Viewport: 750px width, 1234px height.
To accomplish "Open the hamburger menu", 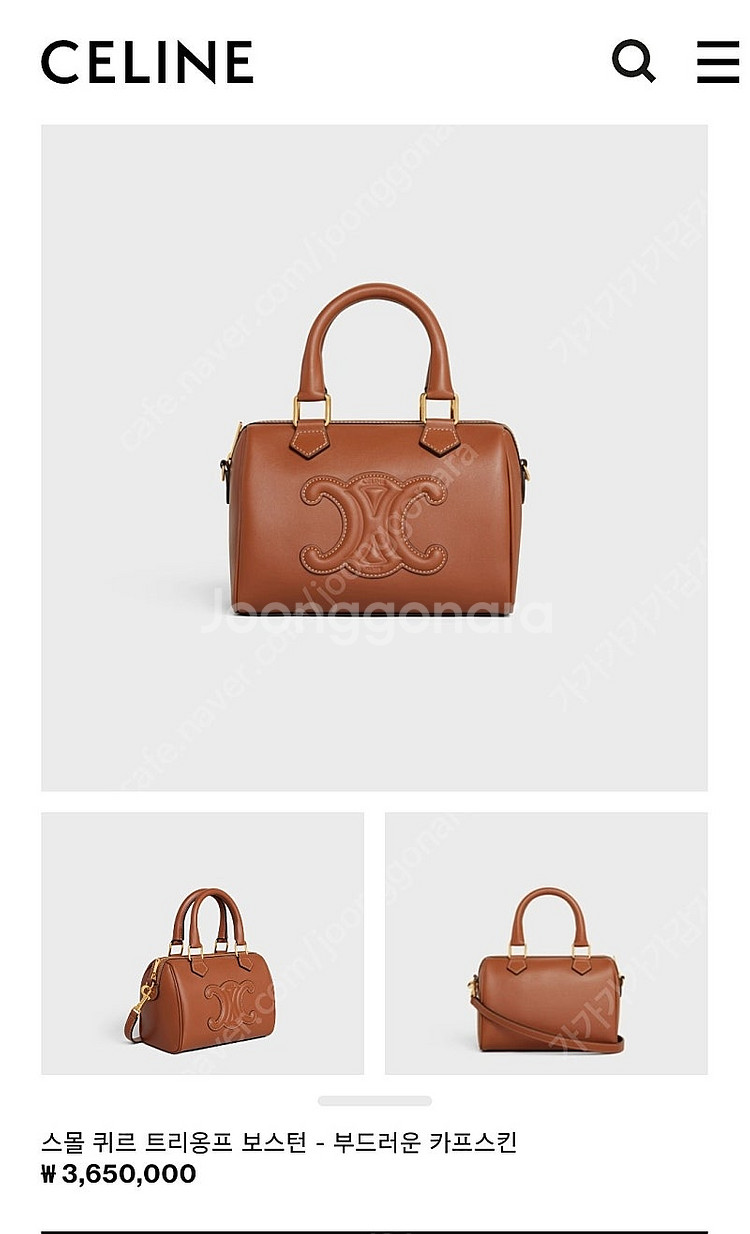I will (718, 61).
